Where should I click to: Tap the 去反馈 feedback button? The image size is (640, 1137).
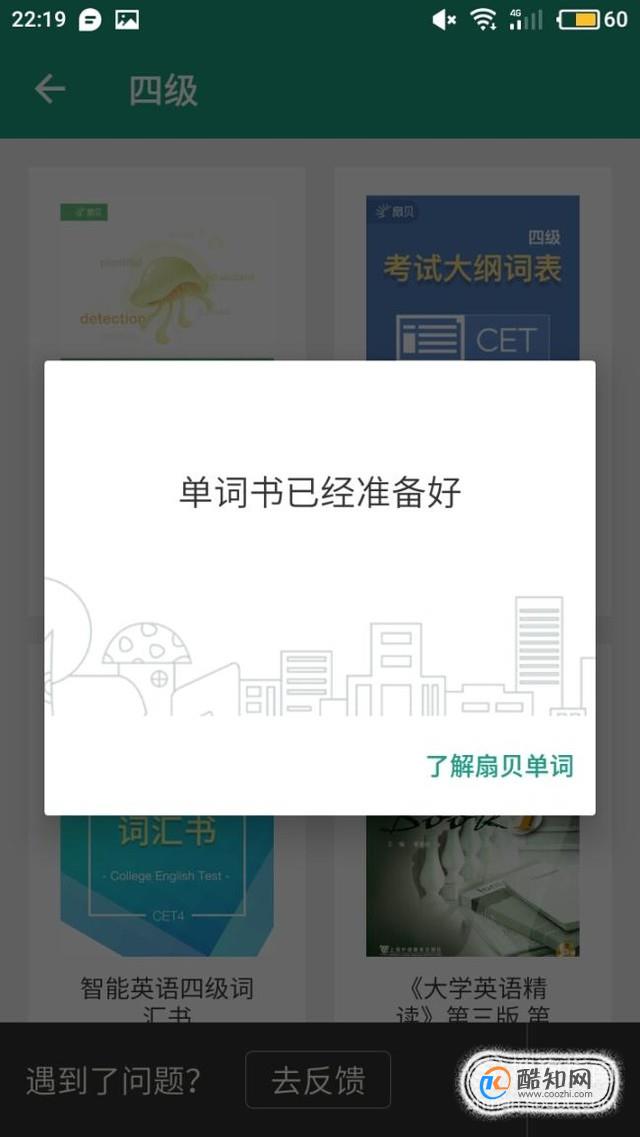point(318,1080)
